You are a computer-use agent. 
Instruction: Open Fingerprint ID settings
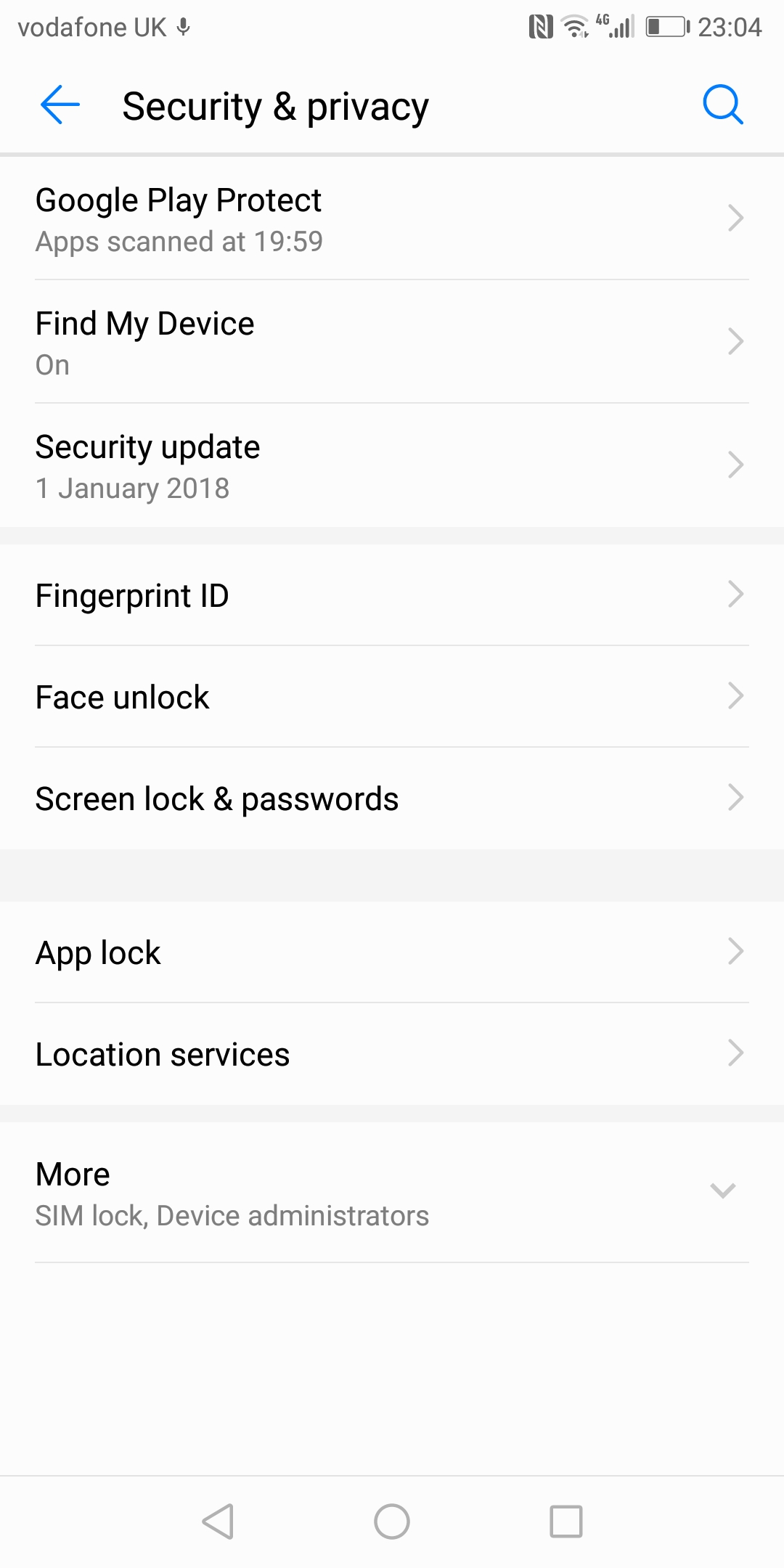392,595
